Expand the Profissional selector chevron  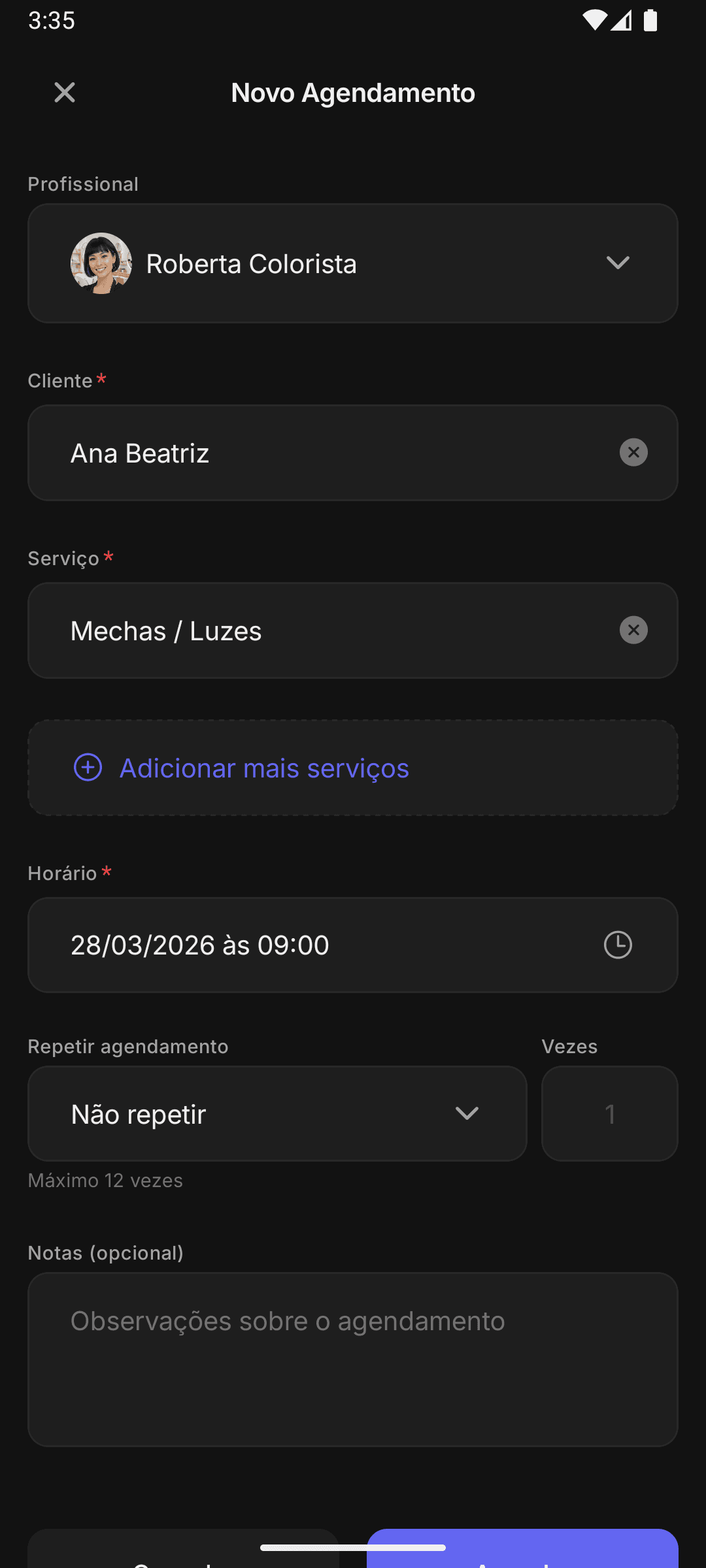pyautogui.click(x=618, y=263)
